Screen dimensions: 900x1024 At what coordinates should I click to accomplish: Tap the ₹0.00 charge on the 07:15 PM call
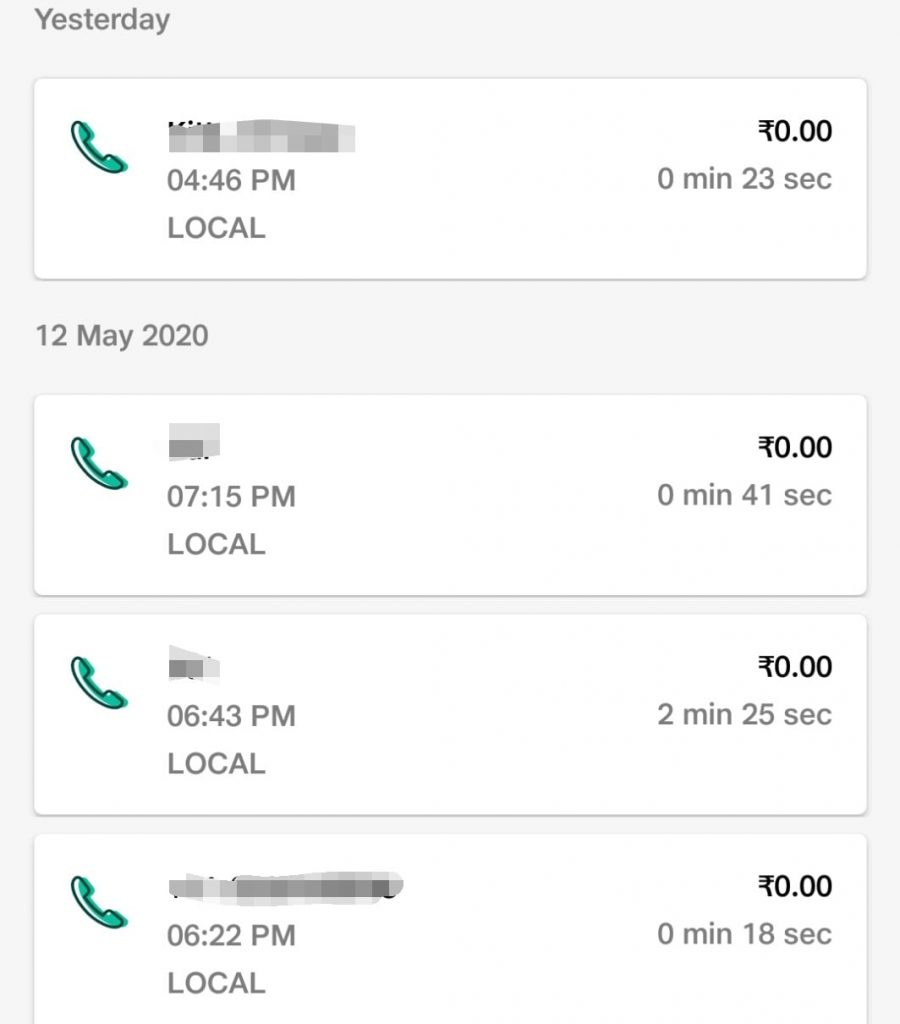click(x=793, y=447)
